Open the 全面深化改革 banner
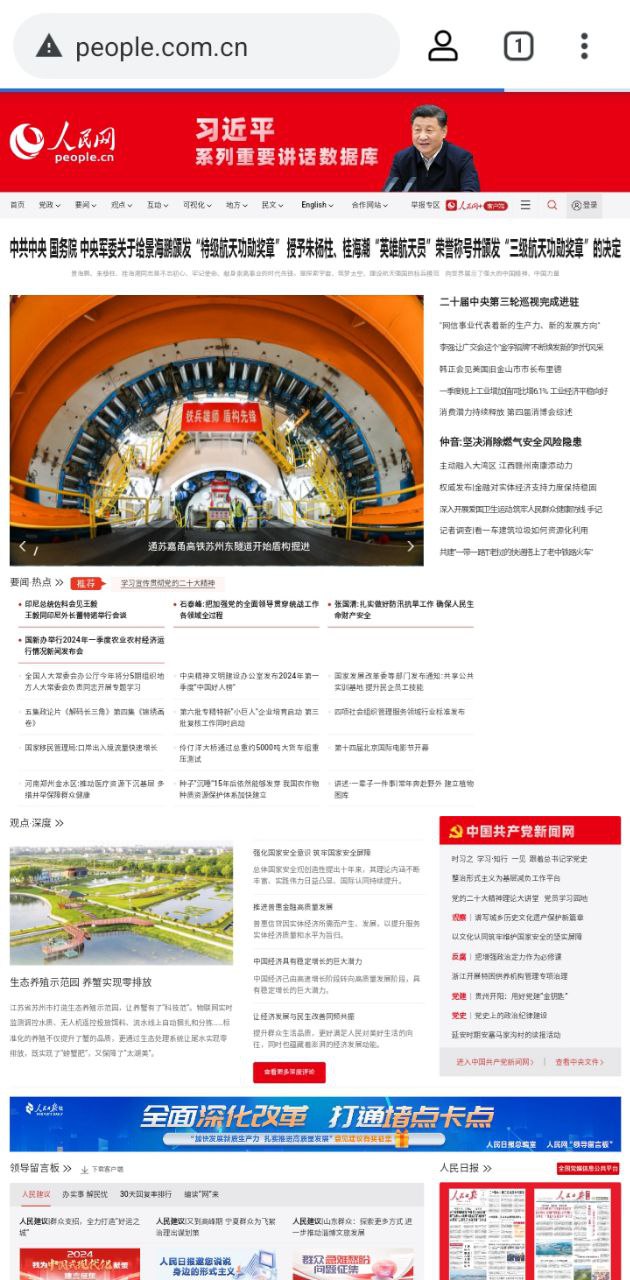The image size is (630, 1280). (315, 1124)
